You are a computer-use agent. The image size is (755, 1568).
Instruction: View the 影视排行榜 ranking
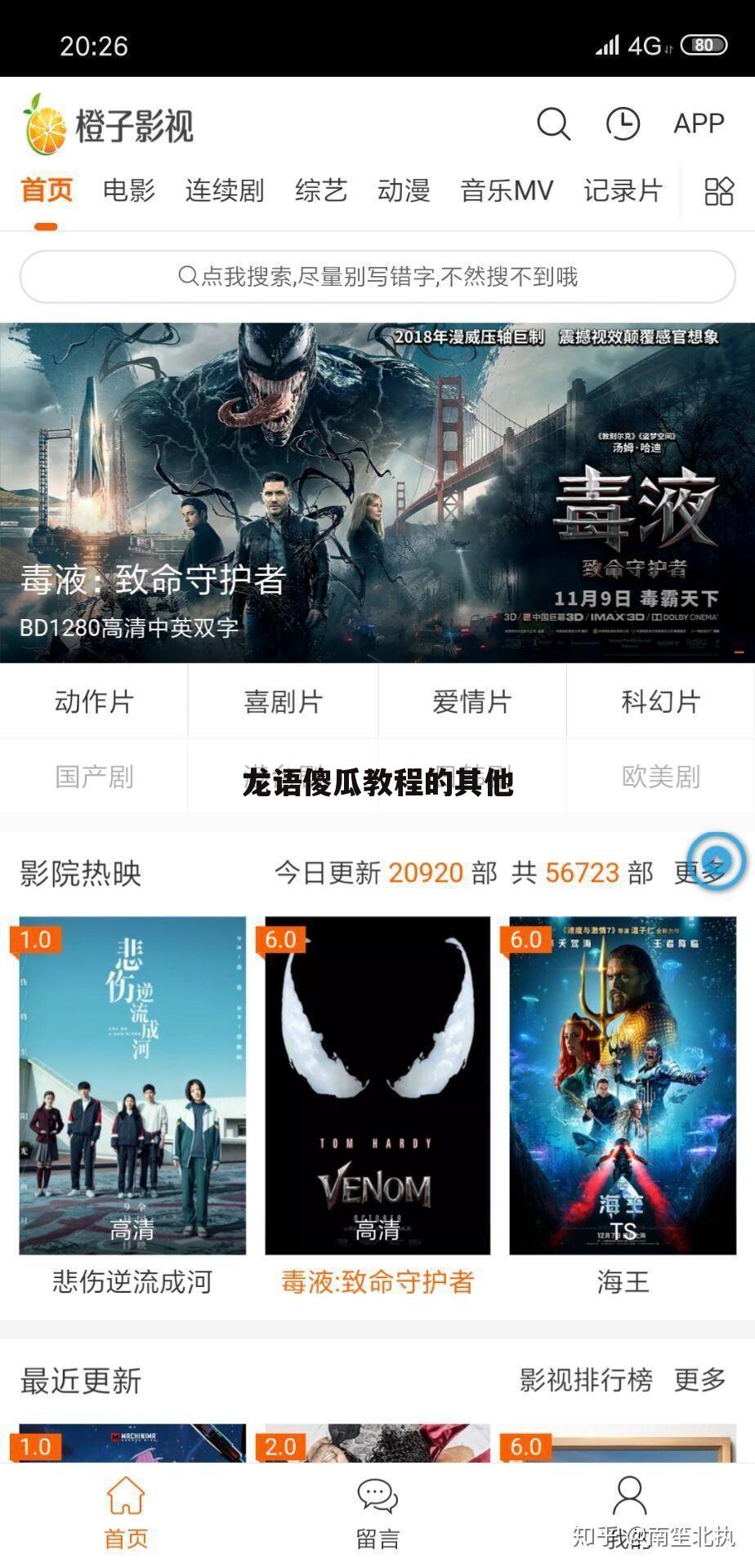(586, 1379)
